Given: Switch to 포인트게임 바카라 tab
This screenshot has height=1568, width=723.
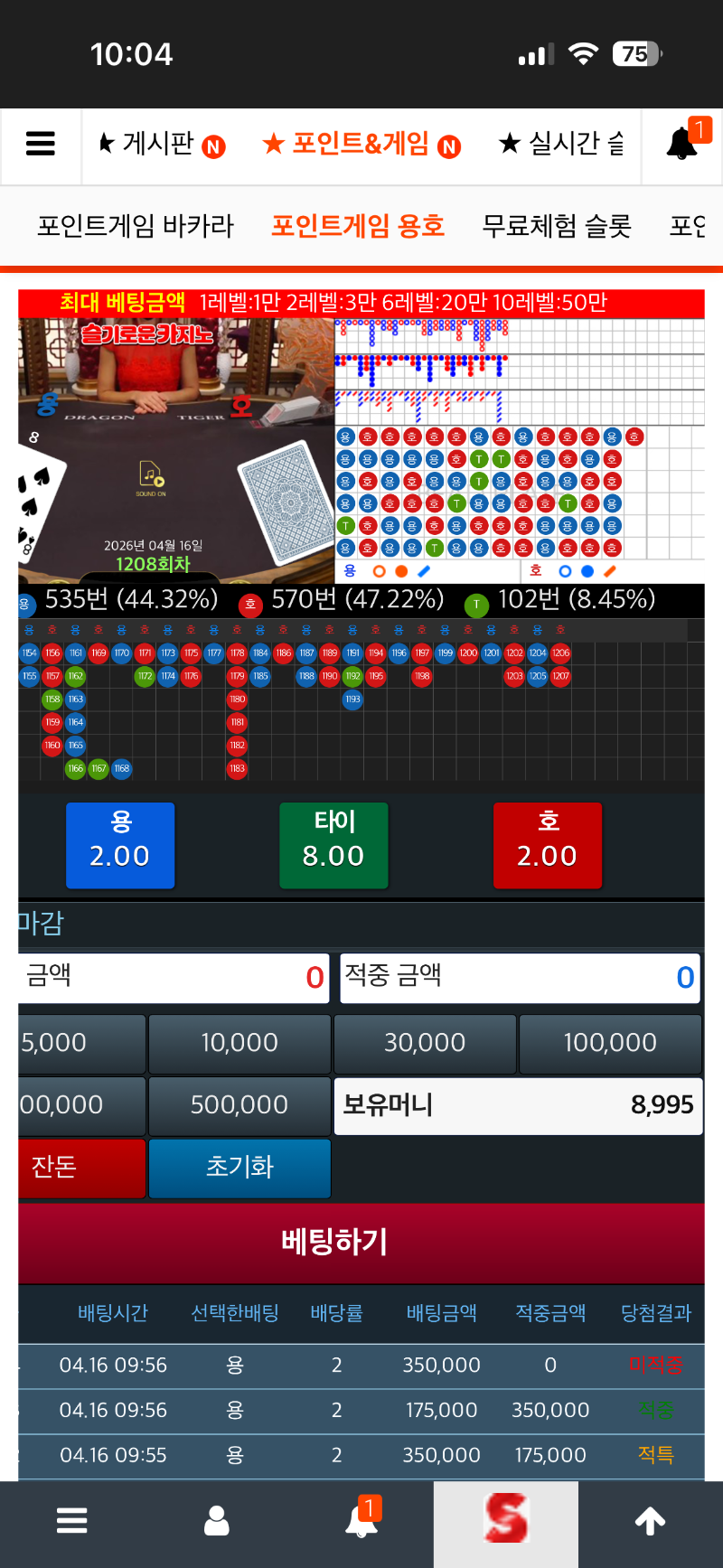Looking at the screenshot, I should point(136,225).
